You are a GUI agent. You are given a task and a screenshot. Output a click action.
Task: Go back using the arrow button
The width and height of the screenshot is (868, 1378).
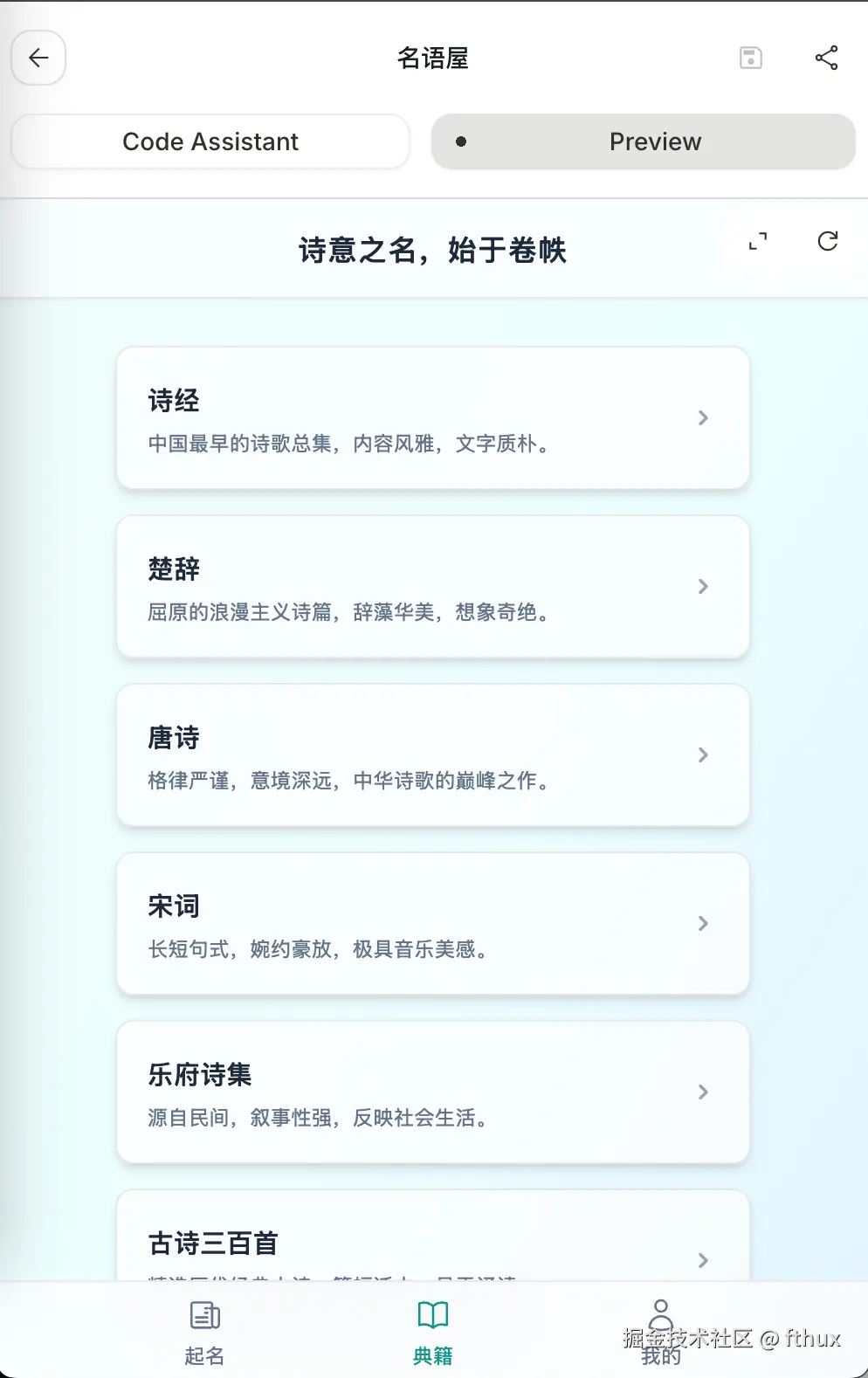pyautogui.click(x=38, y=59)
